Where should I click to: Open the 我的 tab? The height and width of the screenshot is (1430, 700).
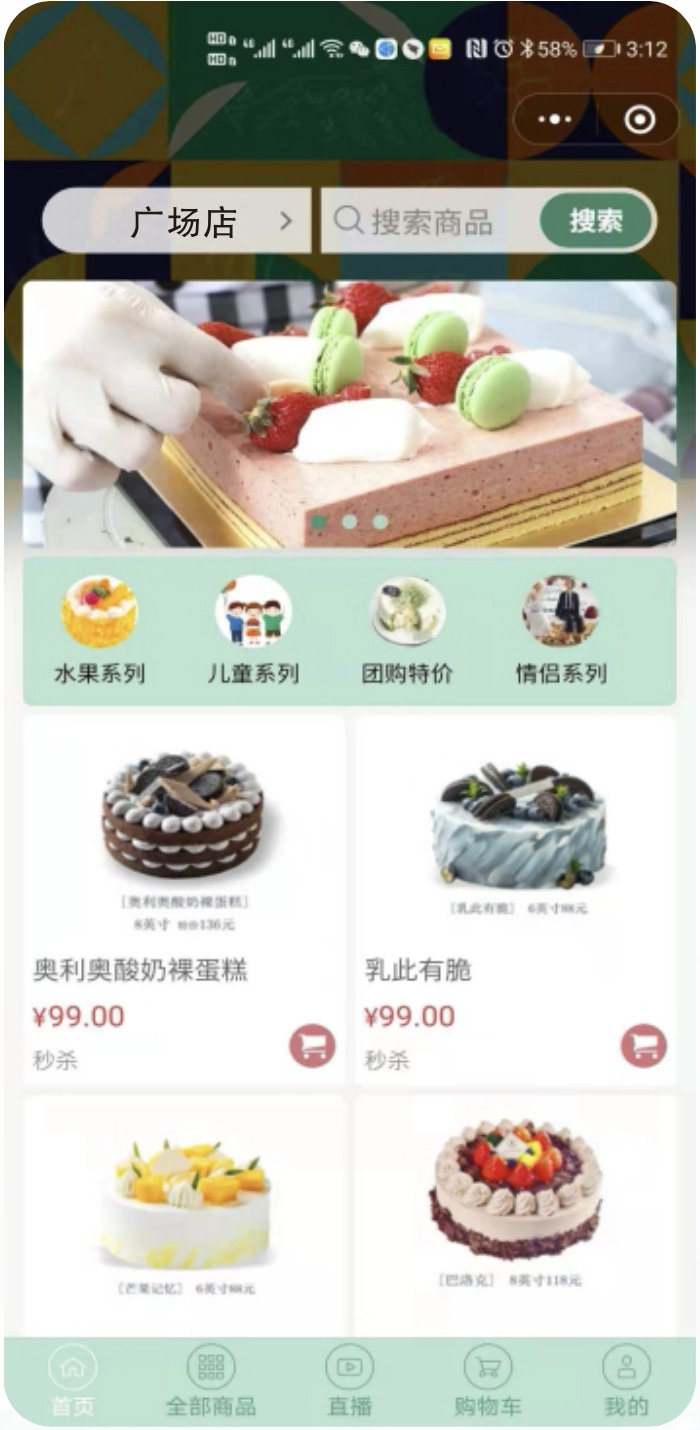pyautogui.click(x=626, y=1382)
